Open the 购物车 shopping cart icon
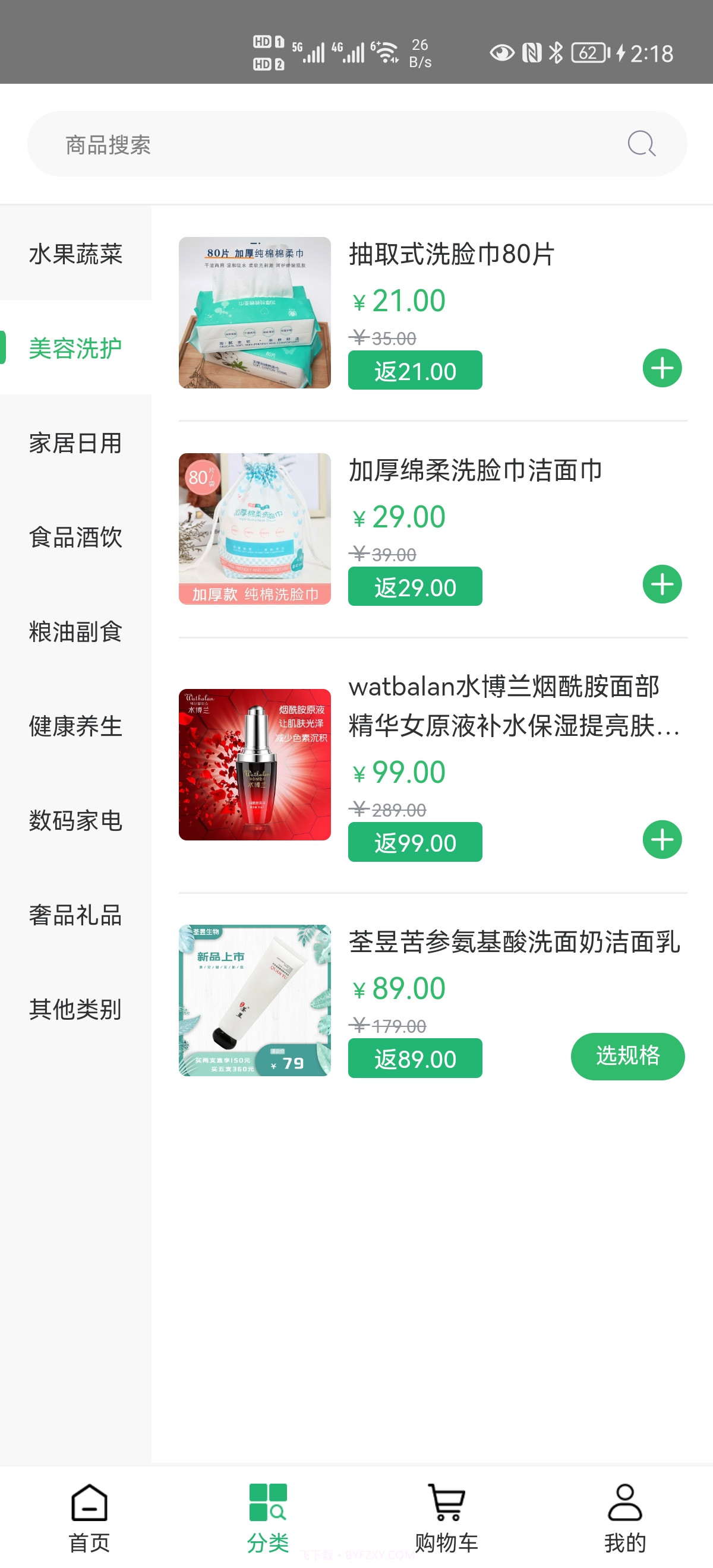This screenshot has width=713, height=1568. click(x=445, y=1501)
